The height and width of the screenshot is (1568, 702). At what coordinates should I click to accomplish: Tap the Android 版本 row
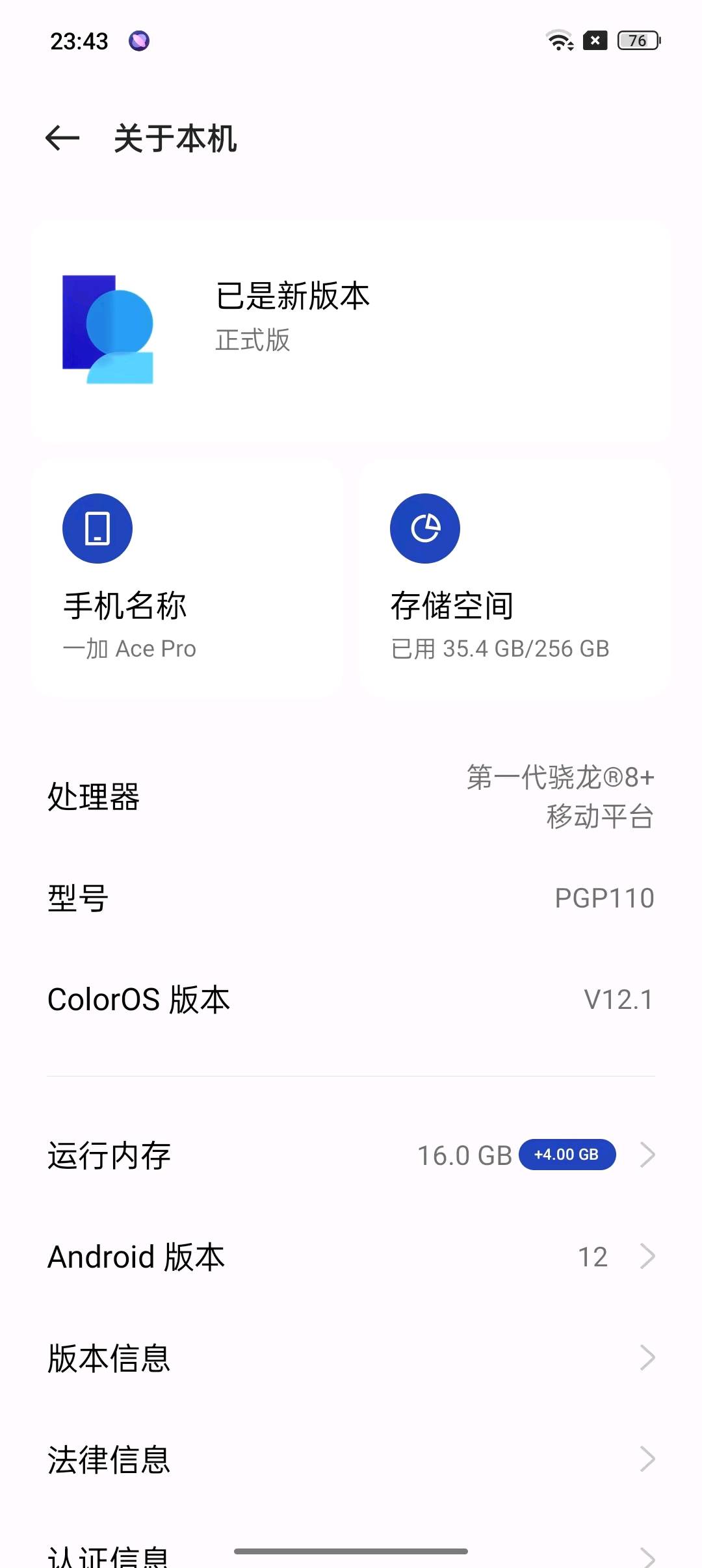click(351, 1257)
